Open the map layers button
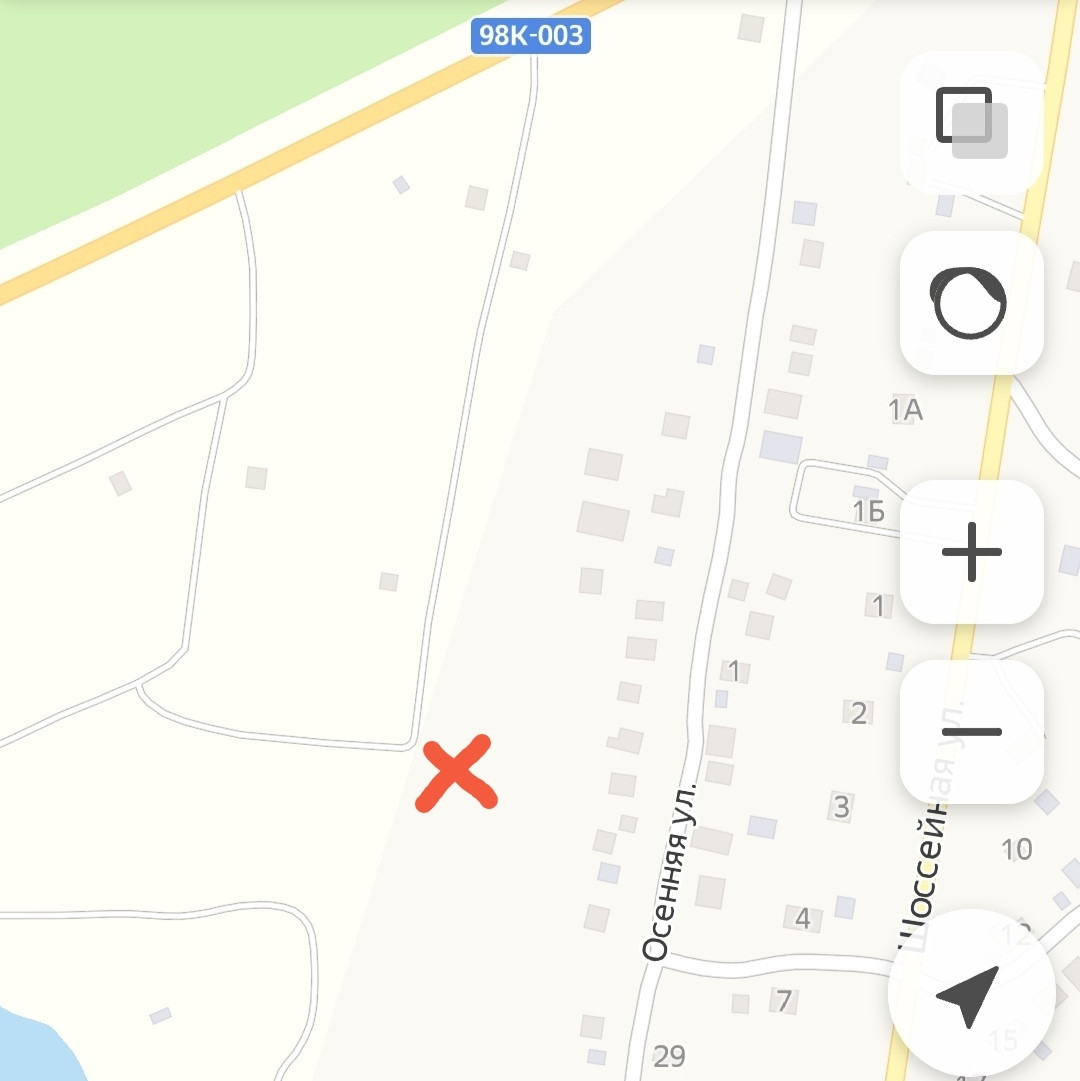This screenshot has width=1080, height=1081. point(971,123)
